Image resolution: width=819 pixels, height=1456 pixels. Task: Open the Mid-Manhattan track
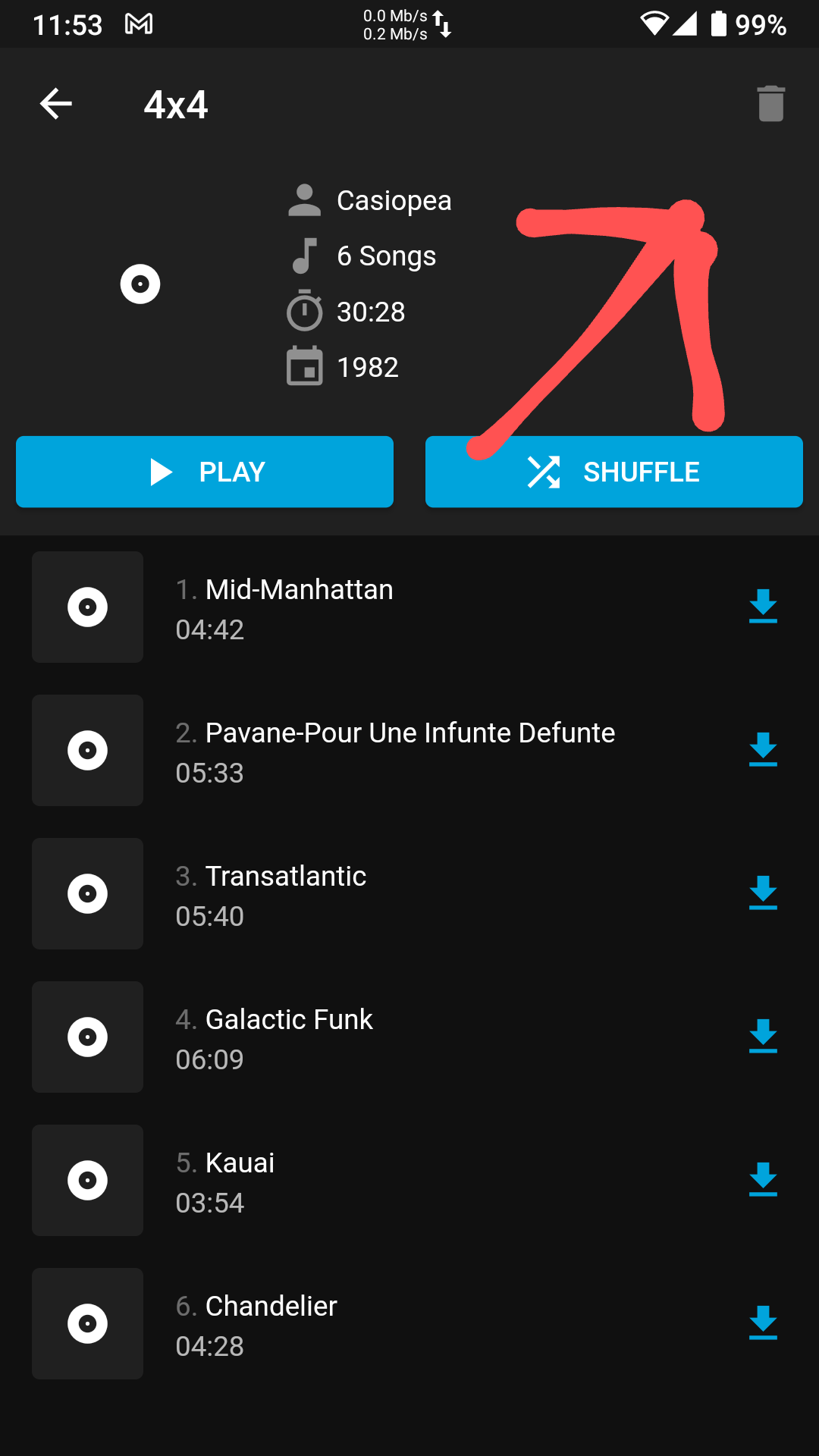[x=409, y=607]
